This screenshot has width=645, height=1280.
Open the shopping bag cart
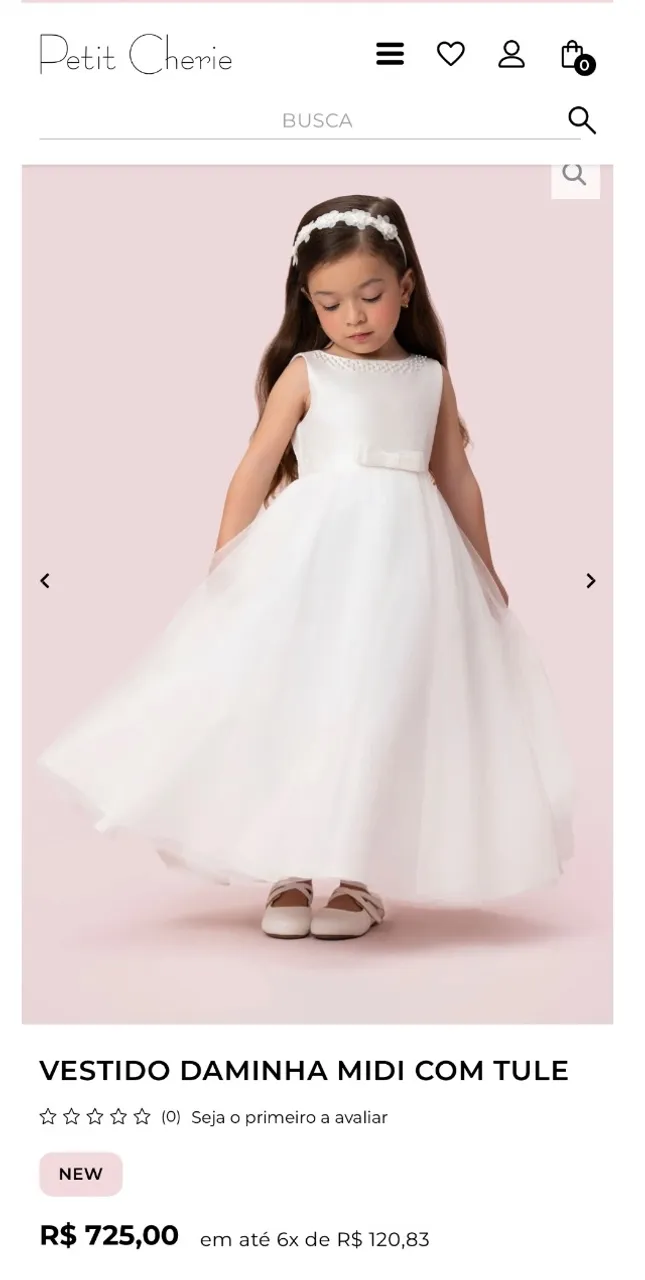pos(576,57)
